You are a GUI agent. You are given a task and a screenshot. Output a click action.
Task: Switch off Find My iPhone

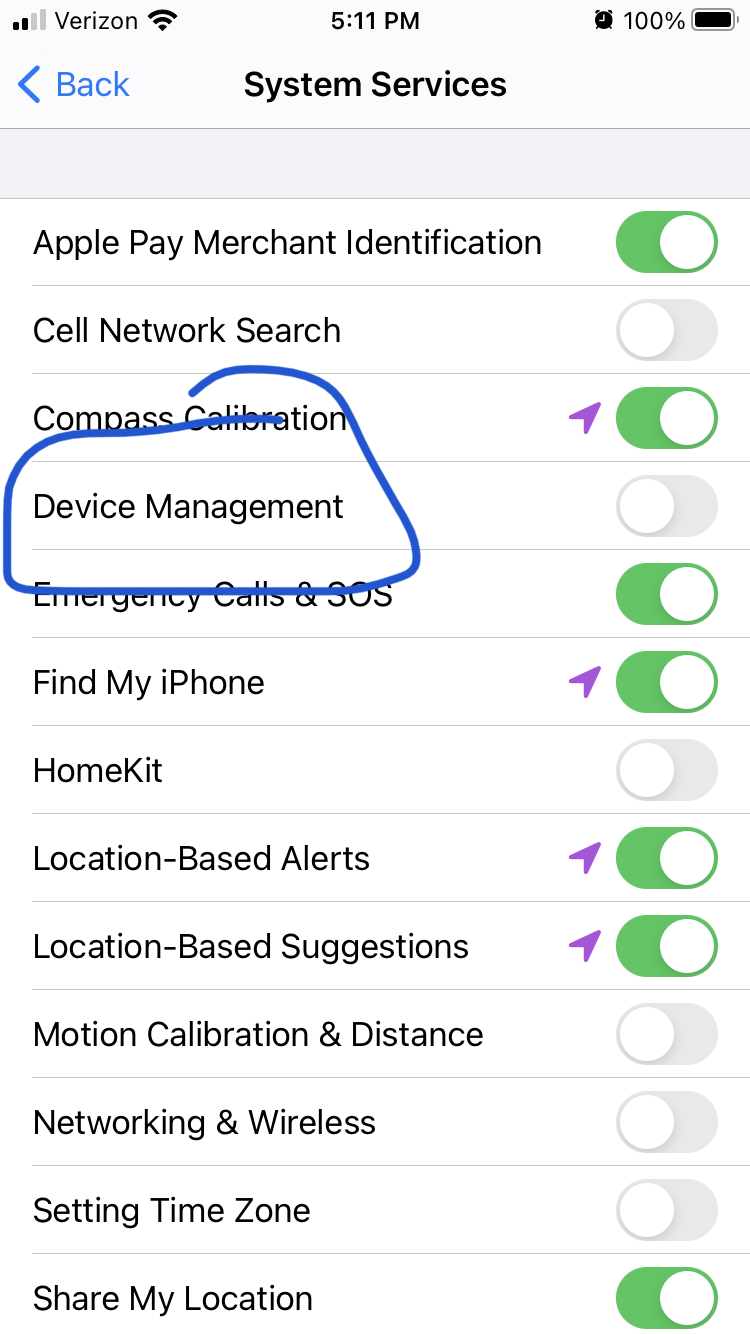(x=666, y=682)
